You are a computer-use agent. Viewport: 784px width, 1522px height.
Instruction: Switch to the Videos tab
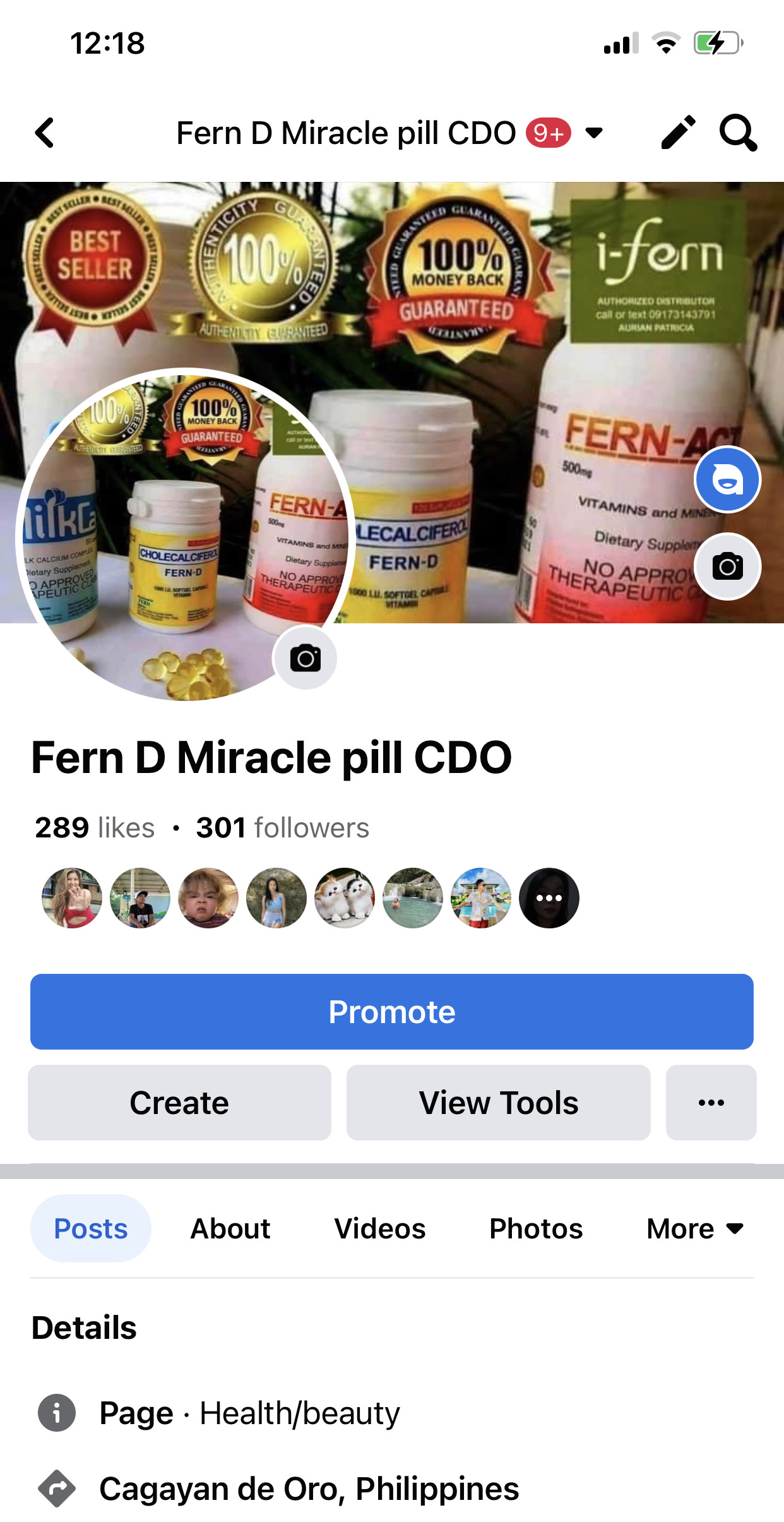pos(380,1228)
